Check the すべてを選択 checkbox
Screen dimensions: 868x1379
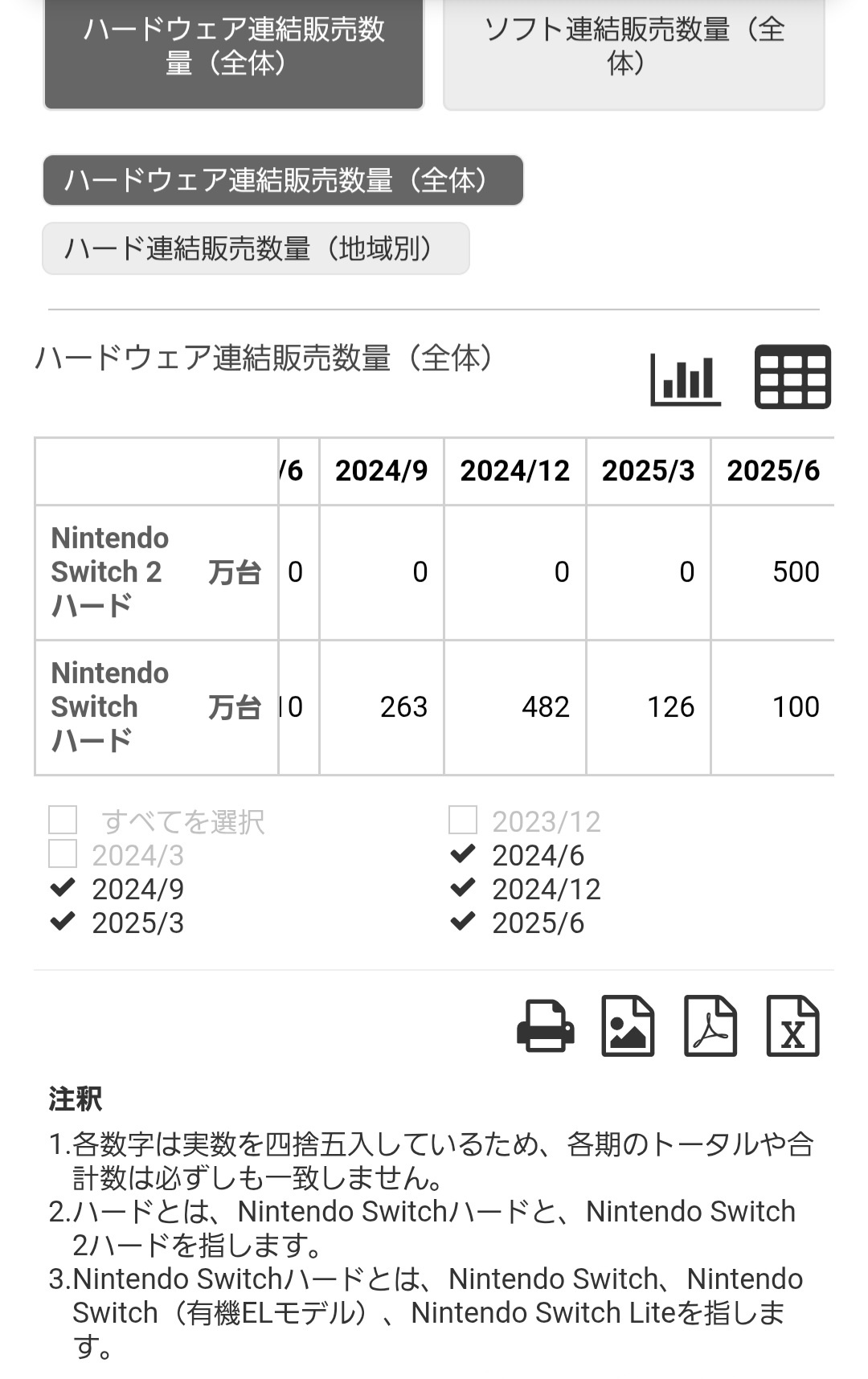[63, 820]
